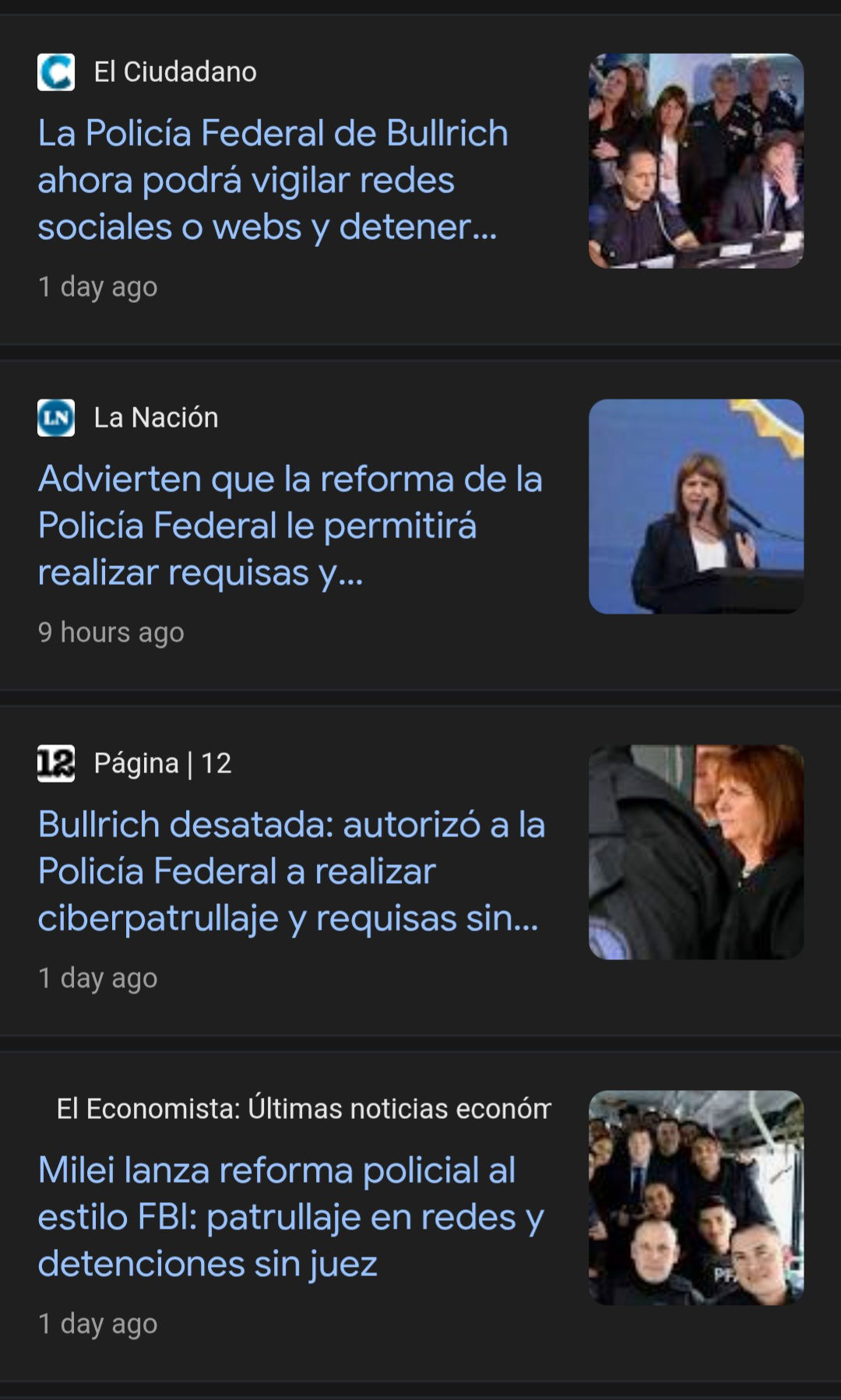This screenshot has height=1400, width=841.
Task: Tap the El Ciudadano article photo
Action: [696, 161]
